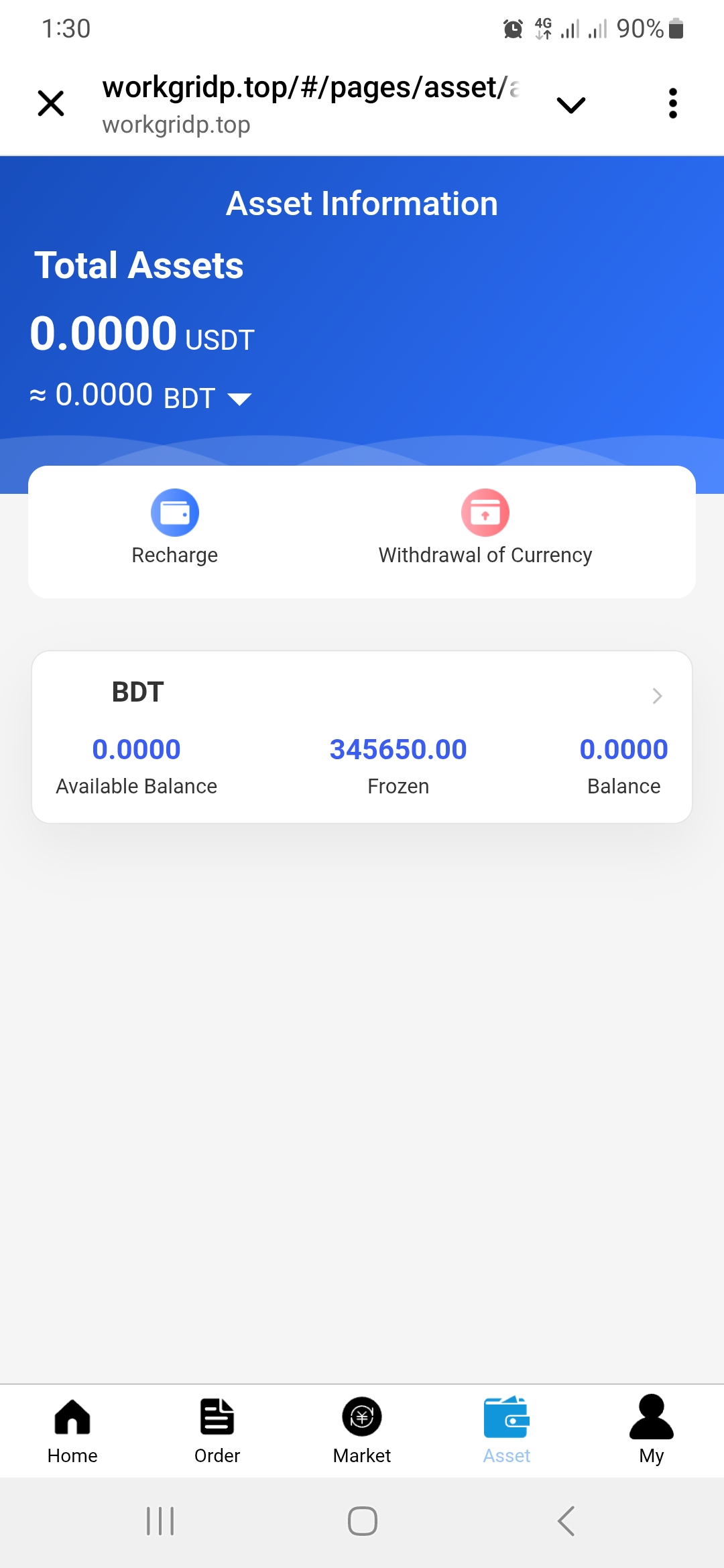724x1568 pixels.
Task: Open the browser overflow menu
Action: point(672,104)
